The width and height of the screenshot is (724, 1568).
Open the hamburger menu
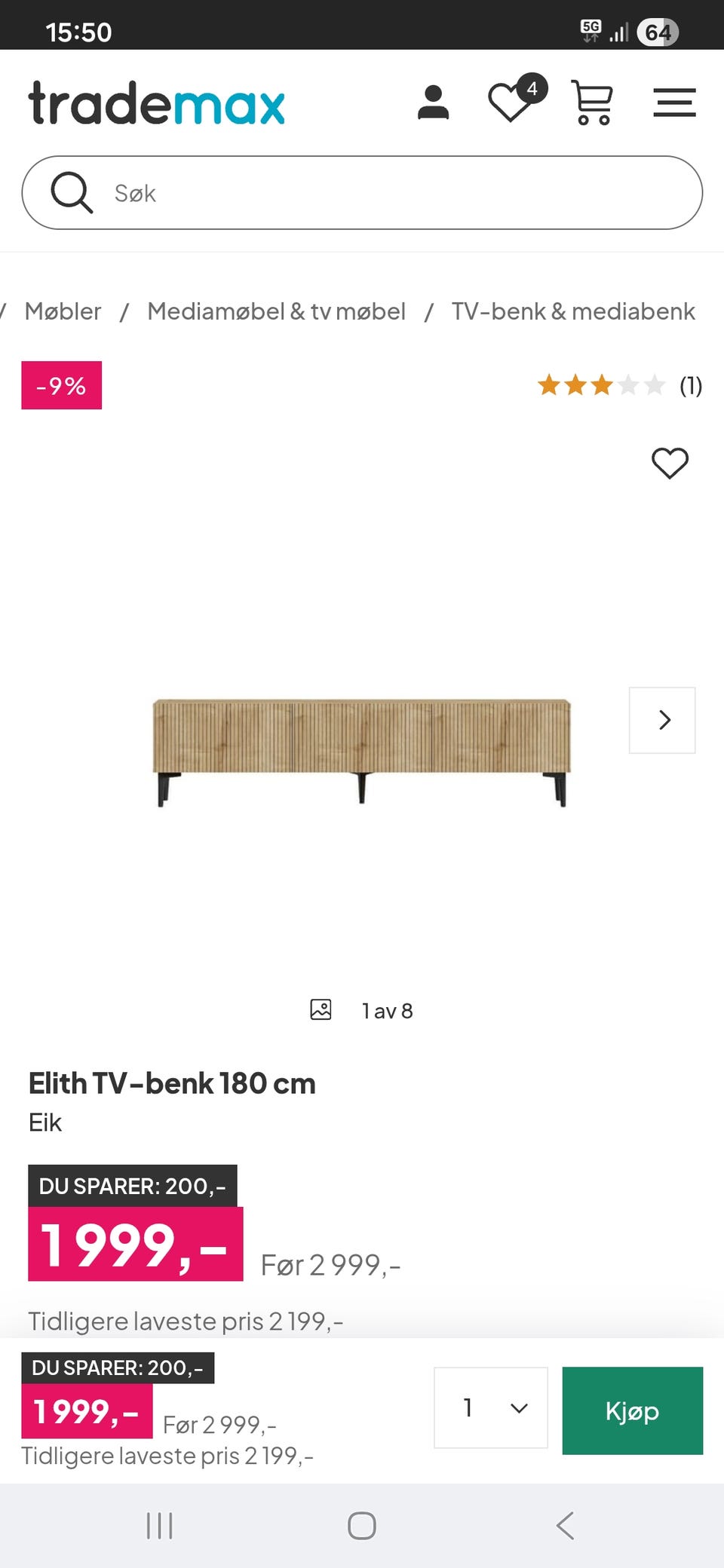(x=674, y=103)
